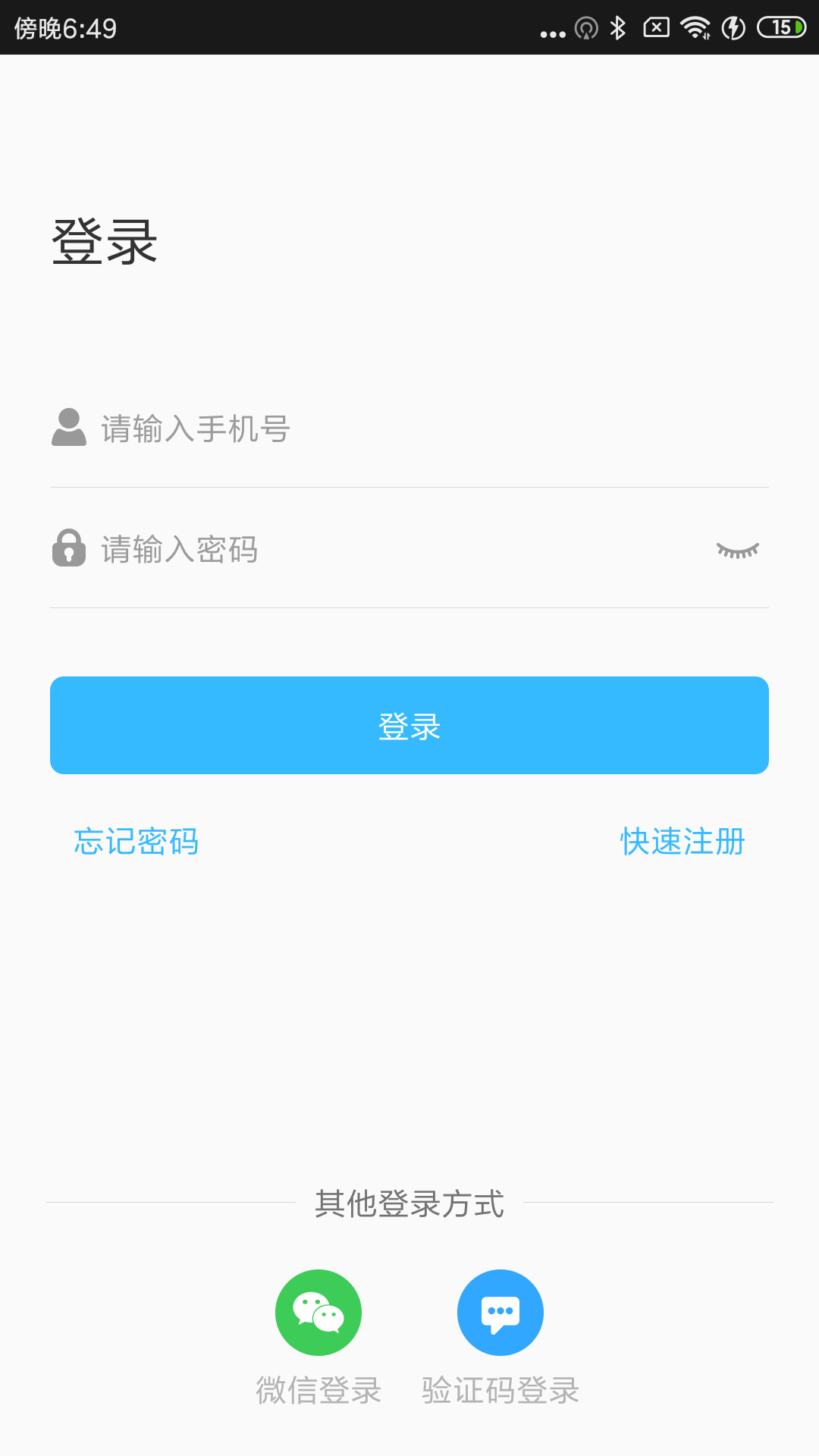819x1456 pixels.
Task: Hide the password using the closed-eye toggle
Action: 737,551
